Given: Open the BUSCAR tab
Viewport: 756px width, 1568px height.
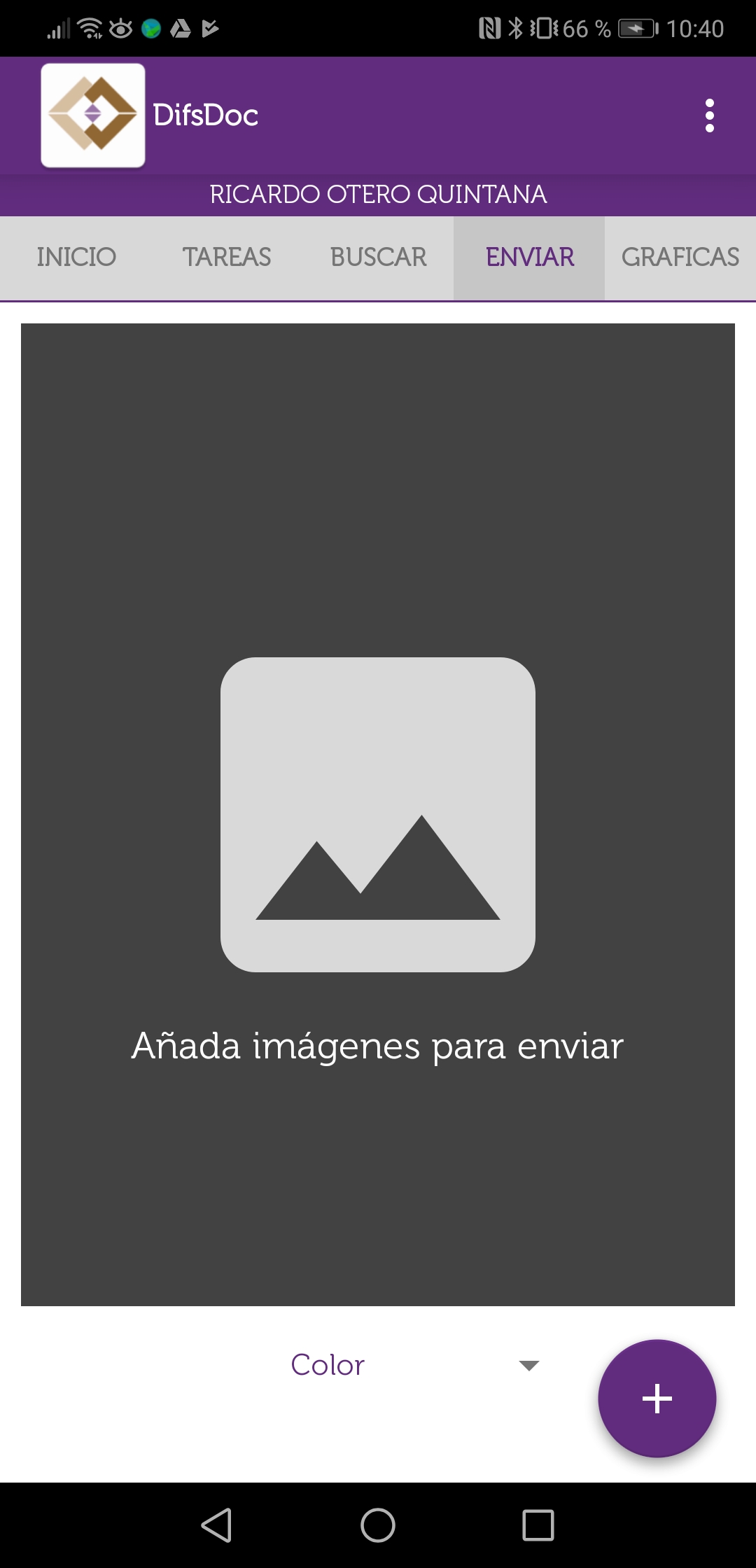Looking at the screenshot, I should [378, 258].
